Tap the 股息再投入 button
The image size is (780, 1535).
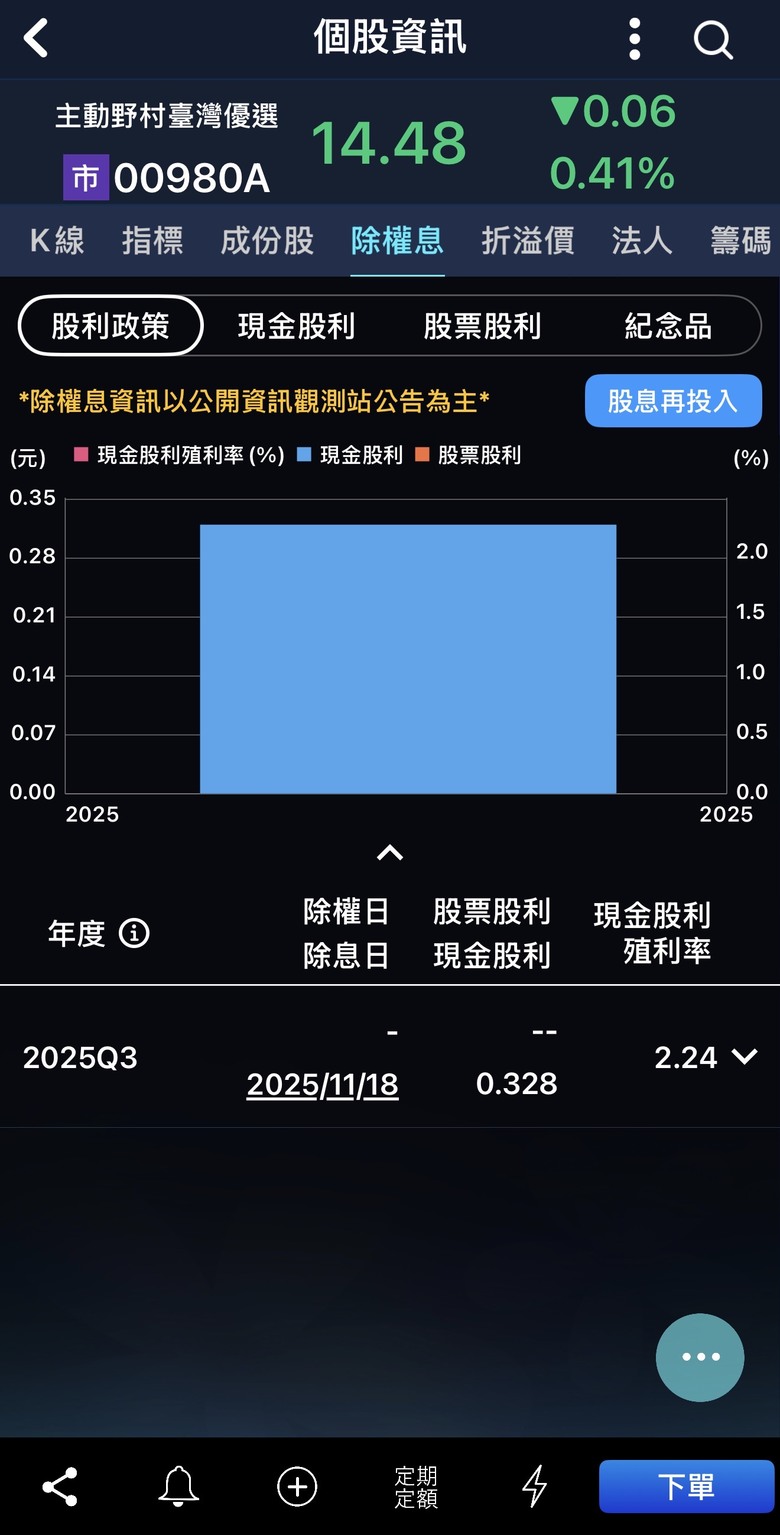(x=672, y=400)
